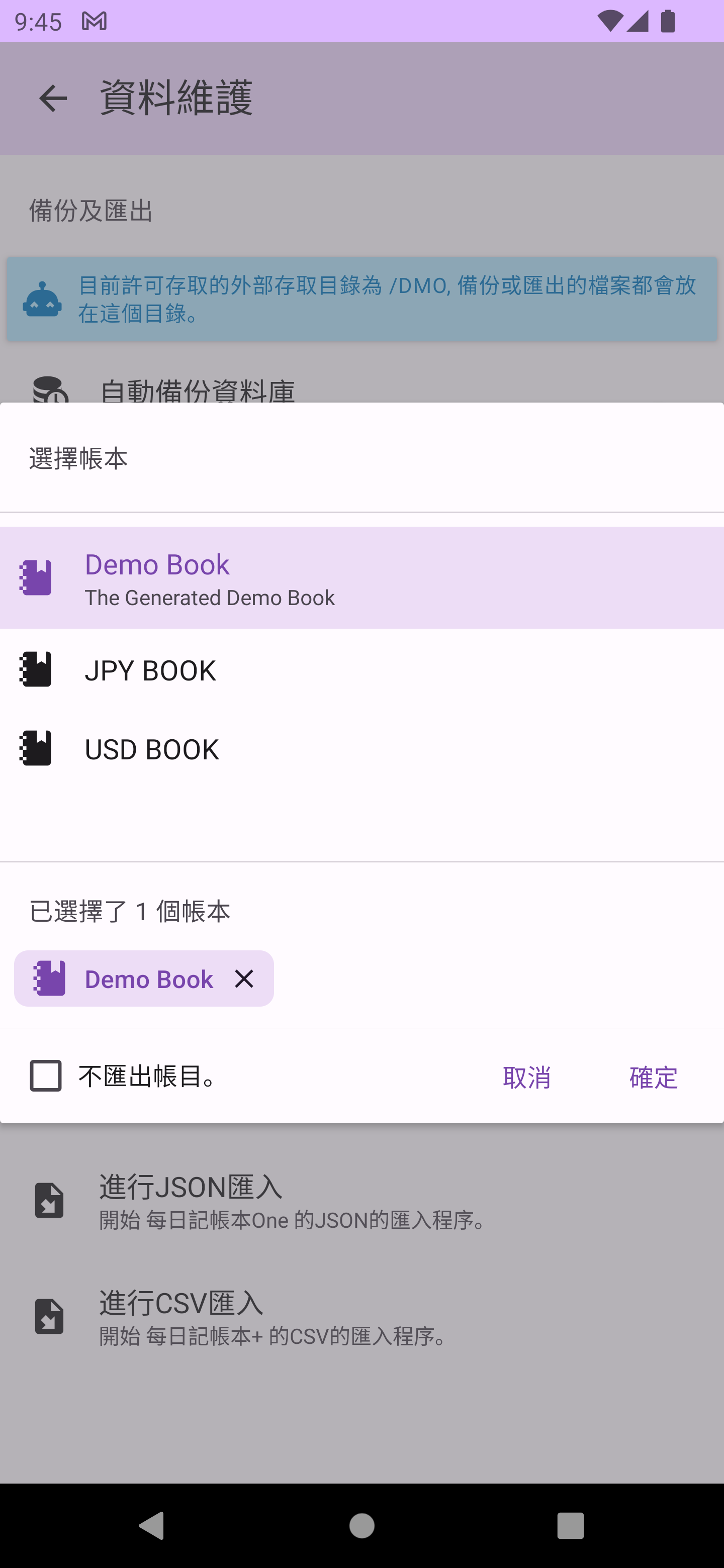Pick USD BOOK from the list
Screen dimensions: 724x1568
[361, 749]
